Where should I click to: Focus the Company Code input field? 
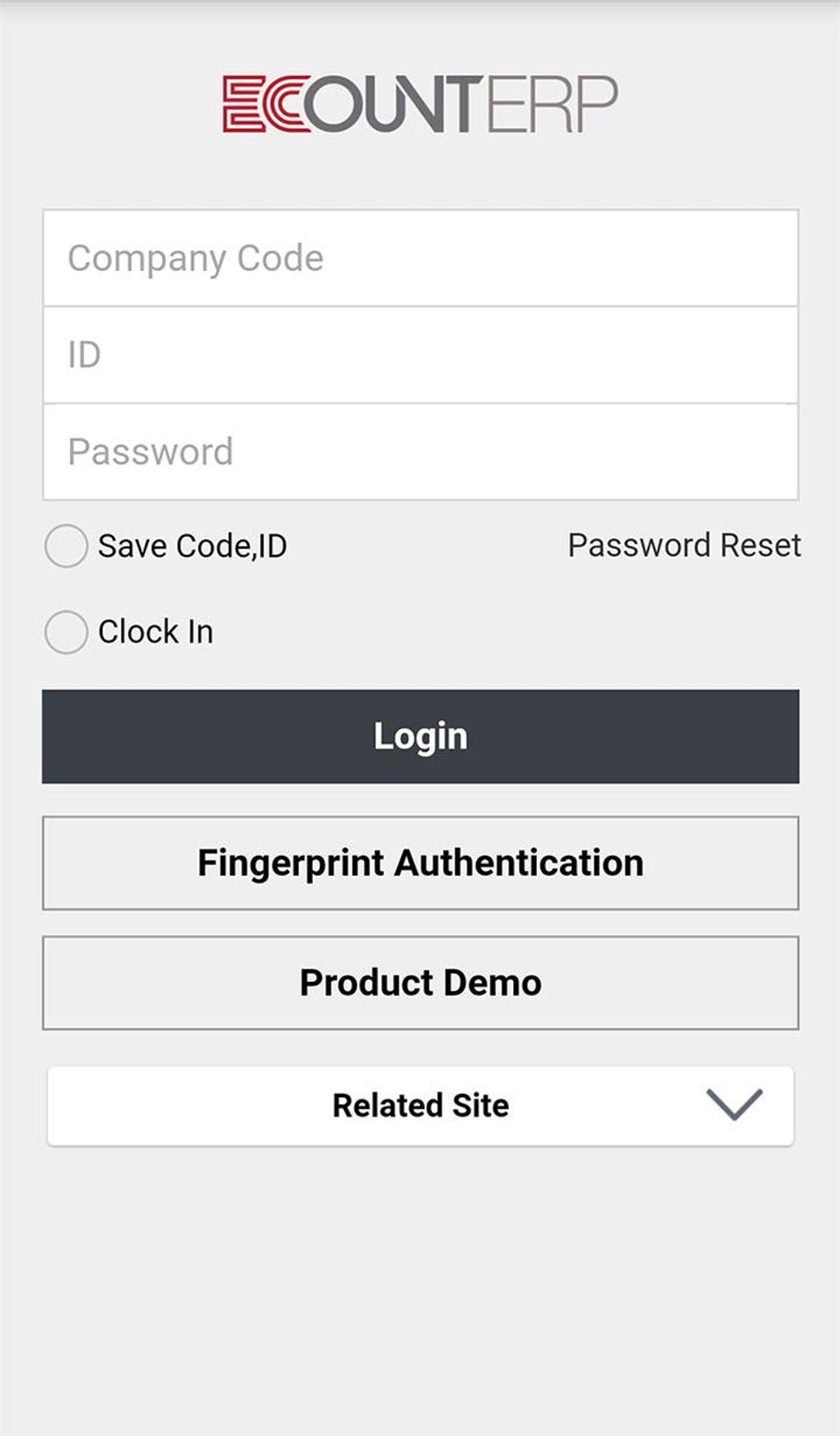pos(420,256)
